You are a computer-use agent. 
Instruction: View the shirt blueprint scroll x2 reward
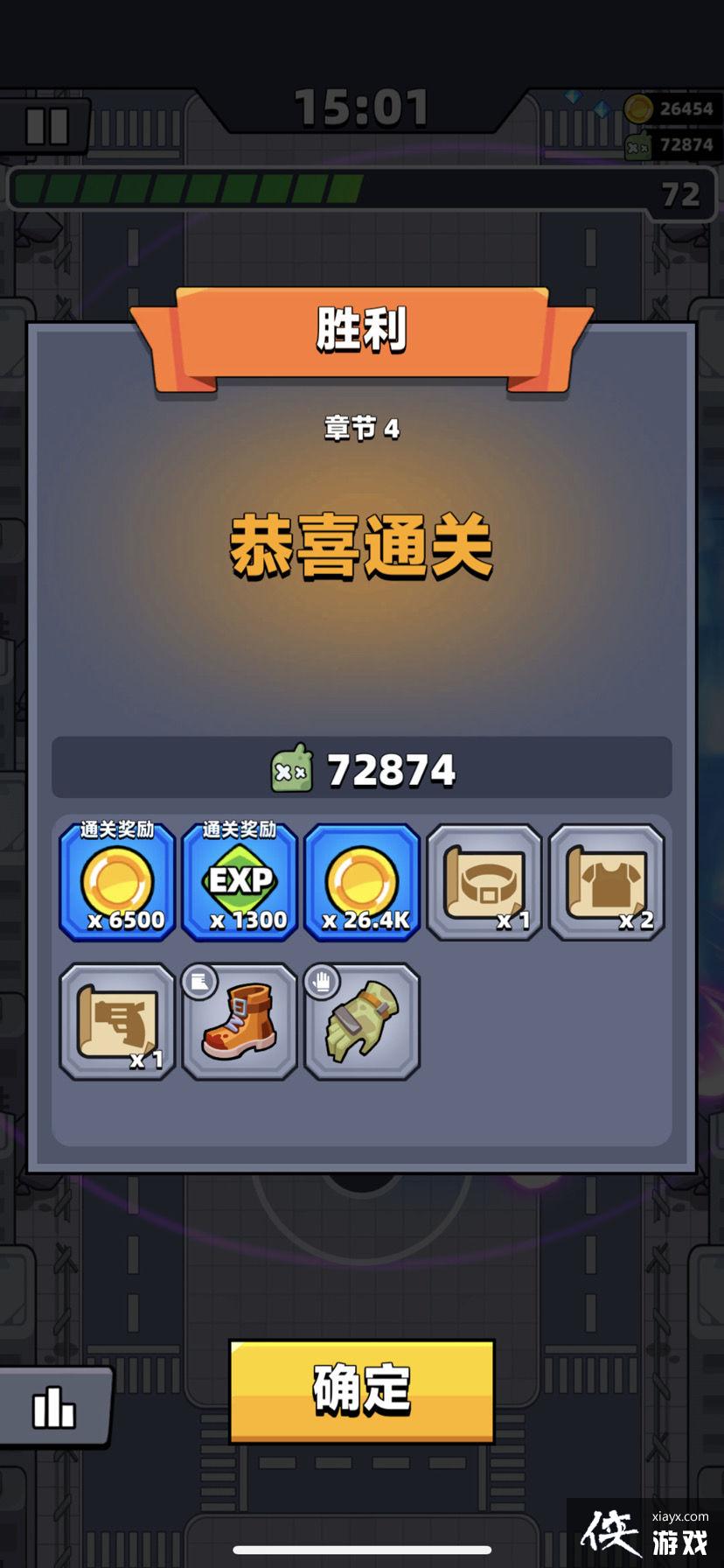pos(607,883)
